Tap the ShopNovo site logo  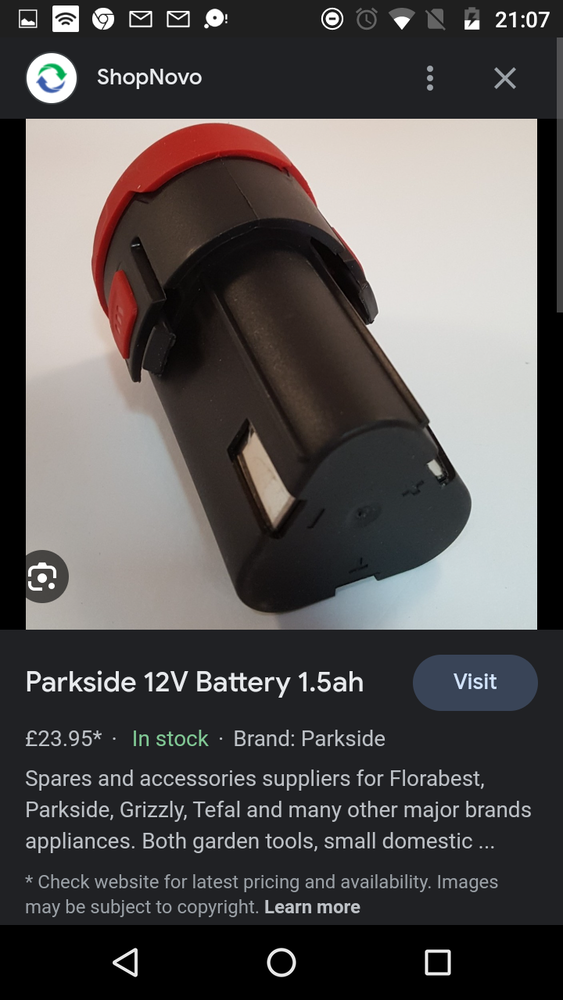pos(52,78)
